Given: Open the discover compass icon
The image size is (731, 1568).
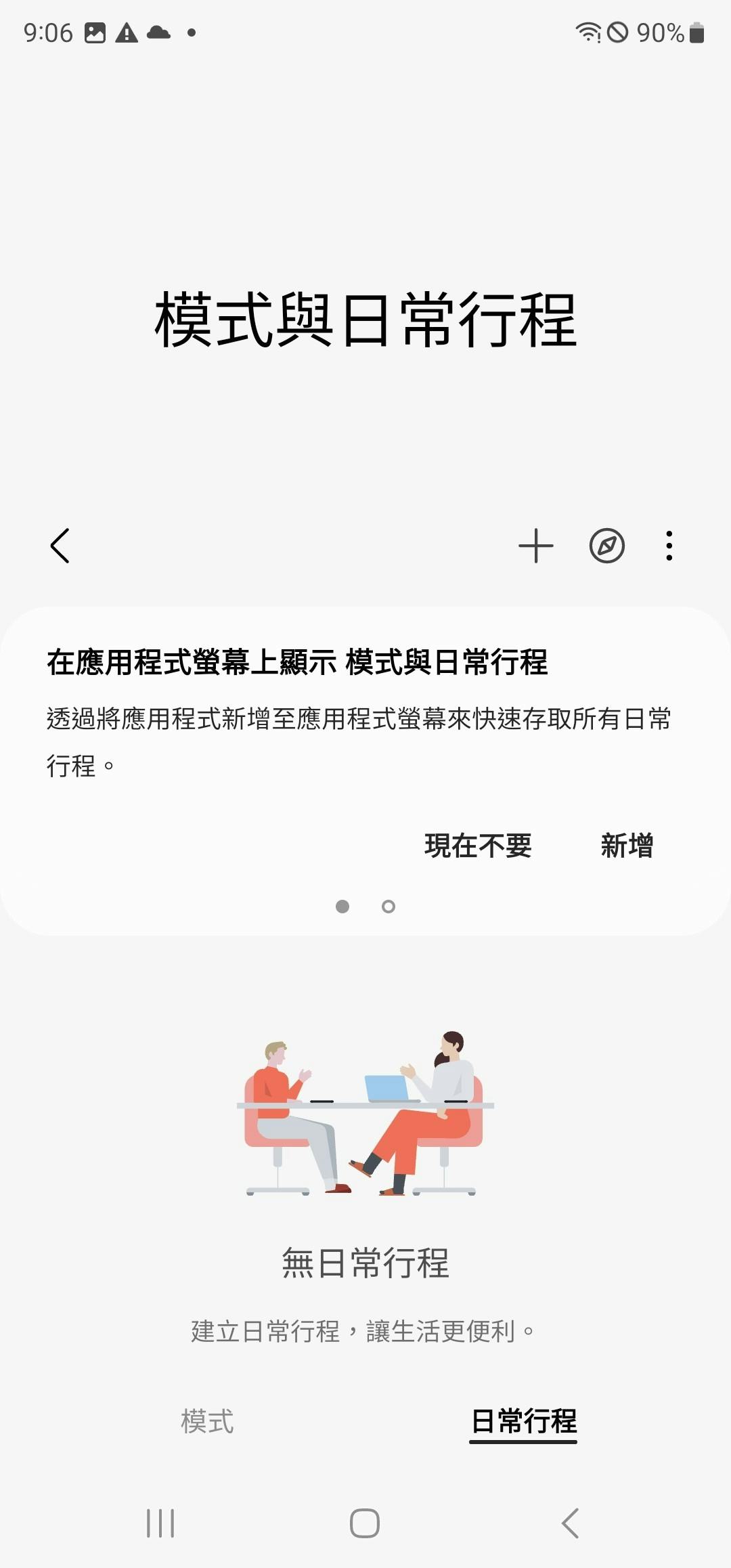Looking at the screenshot, I should (x=606, y=546).
